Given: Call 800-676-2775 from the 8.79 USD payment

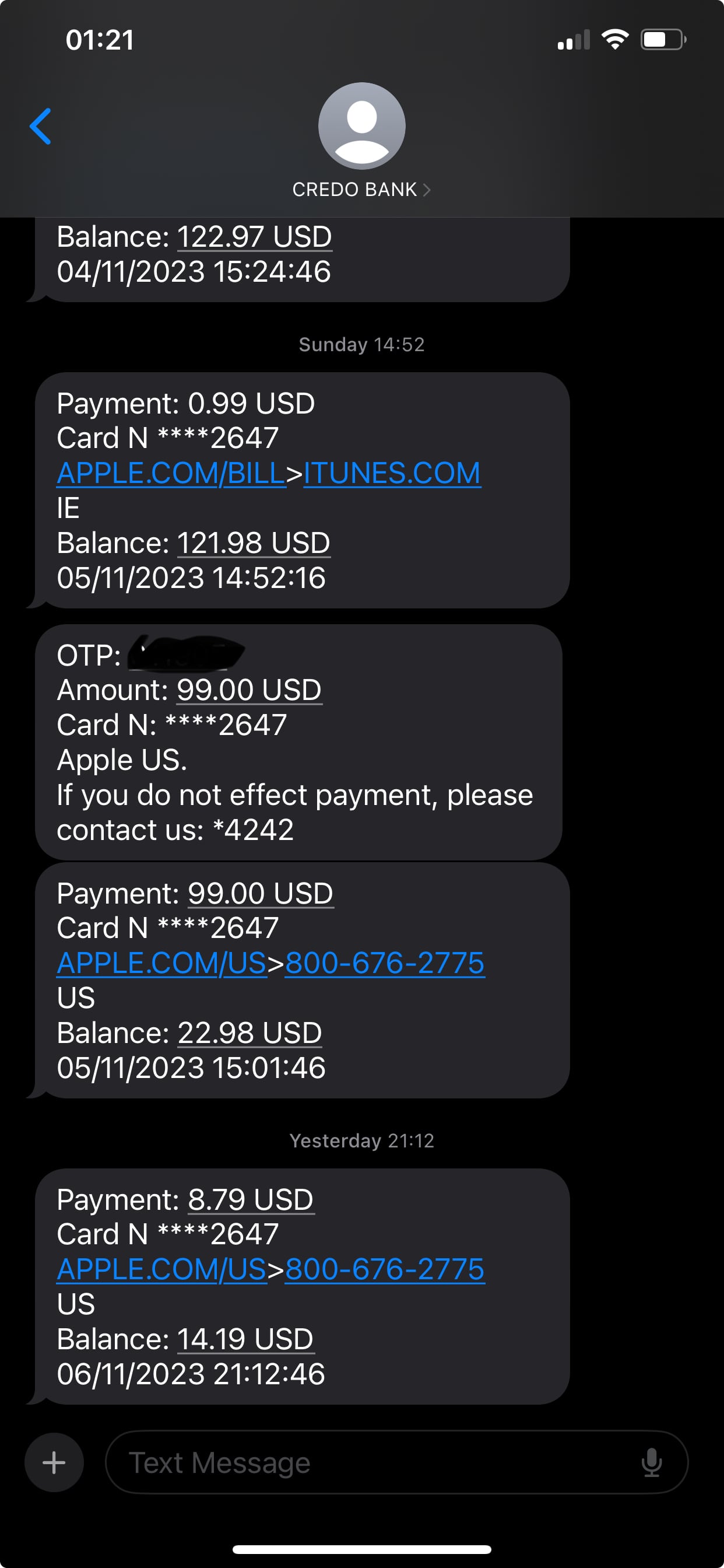Looking at the screenshot, I should (x=385, y=1269).
